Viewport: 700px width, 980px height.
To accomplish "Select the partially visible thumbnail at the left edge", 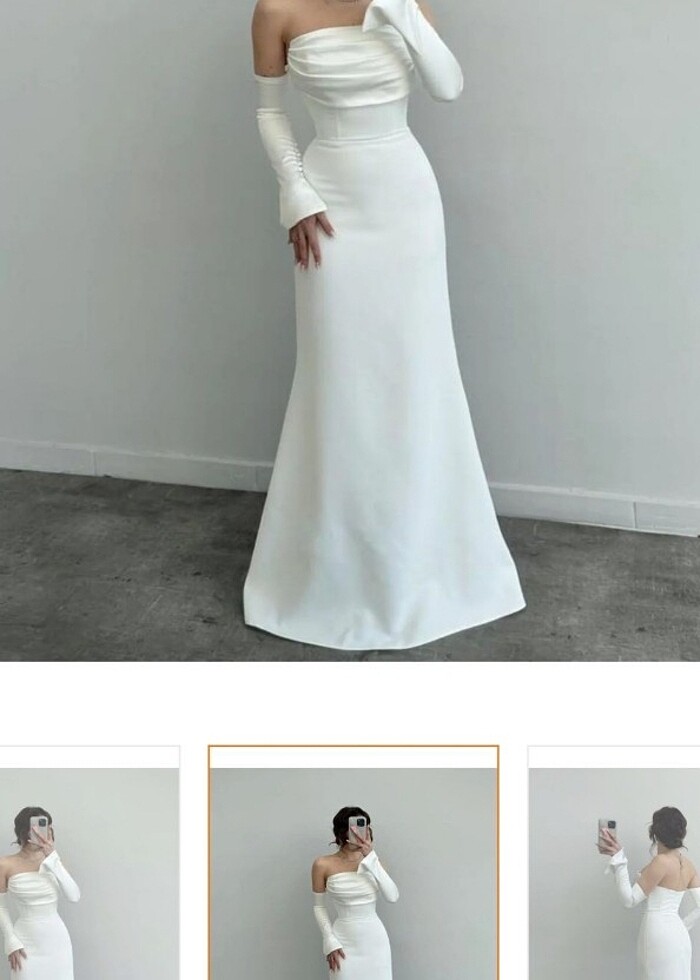I will tap(88, 864).
